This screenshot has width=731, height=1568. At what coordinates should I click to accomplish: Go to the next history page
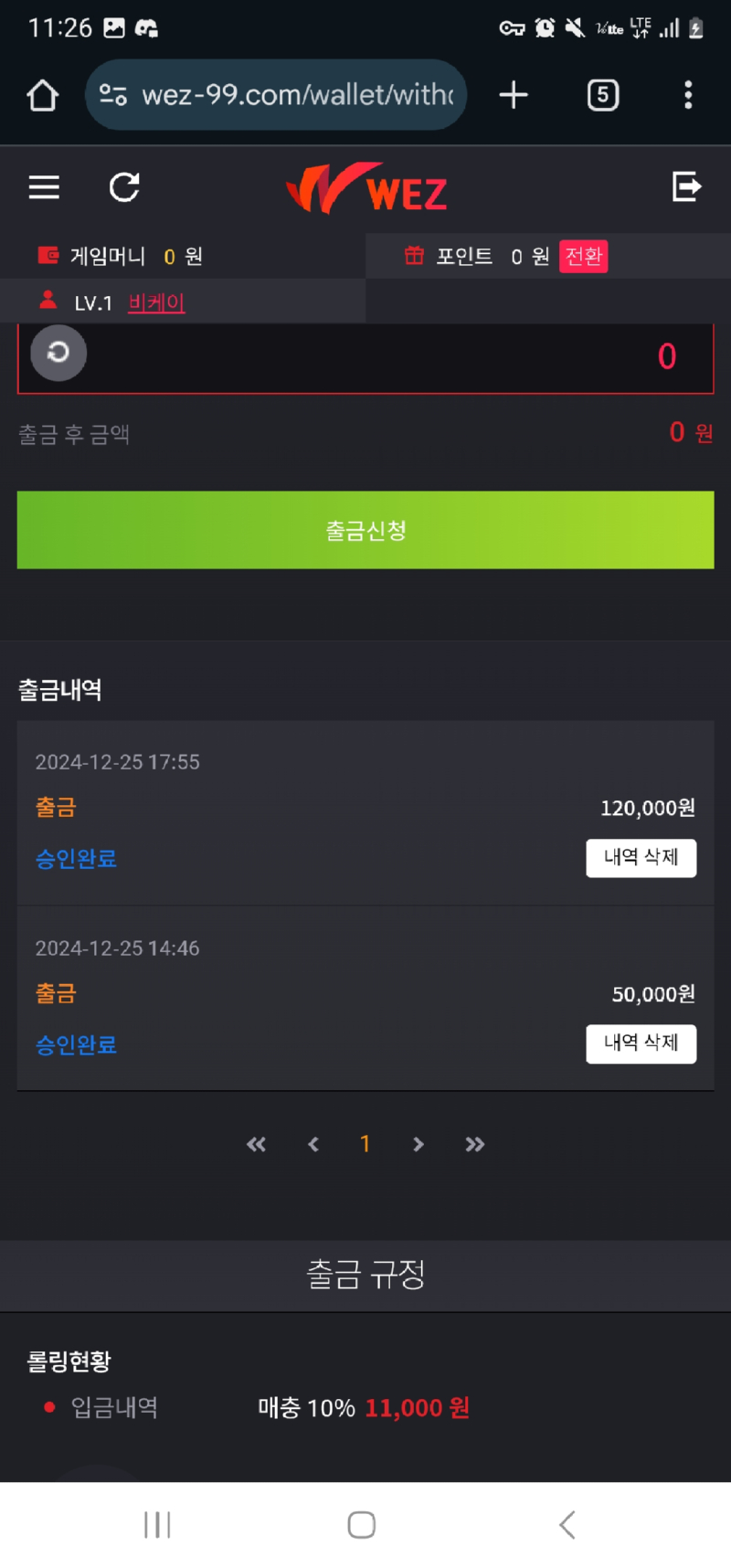click(418, 1144)
